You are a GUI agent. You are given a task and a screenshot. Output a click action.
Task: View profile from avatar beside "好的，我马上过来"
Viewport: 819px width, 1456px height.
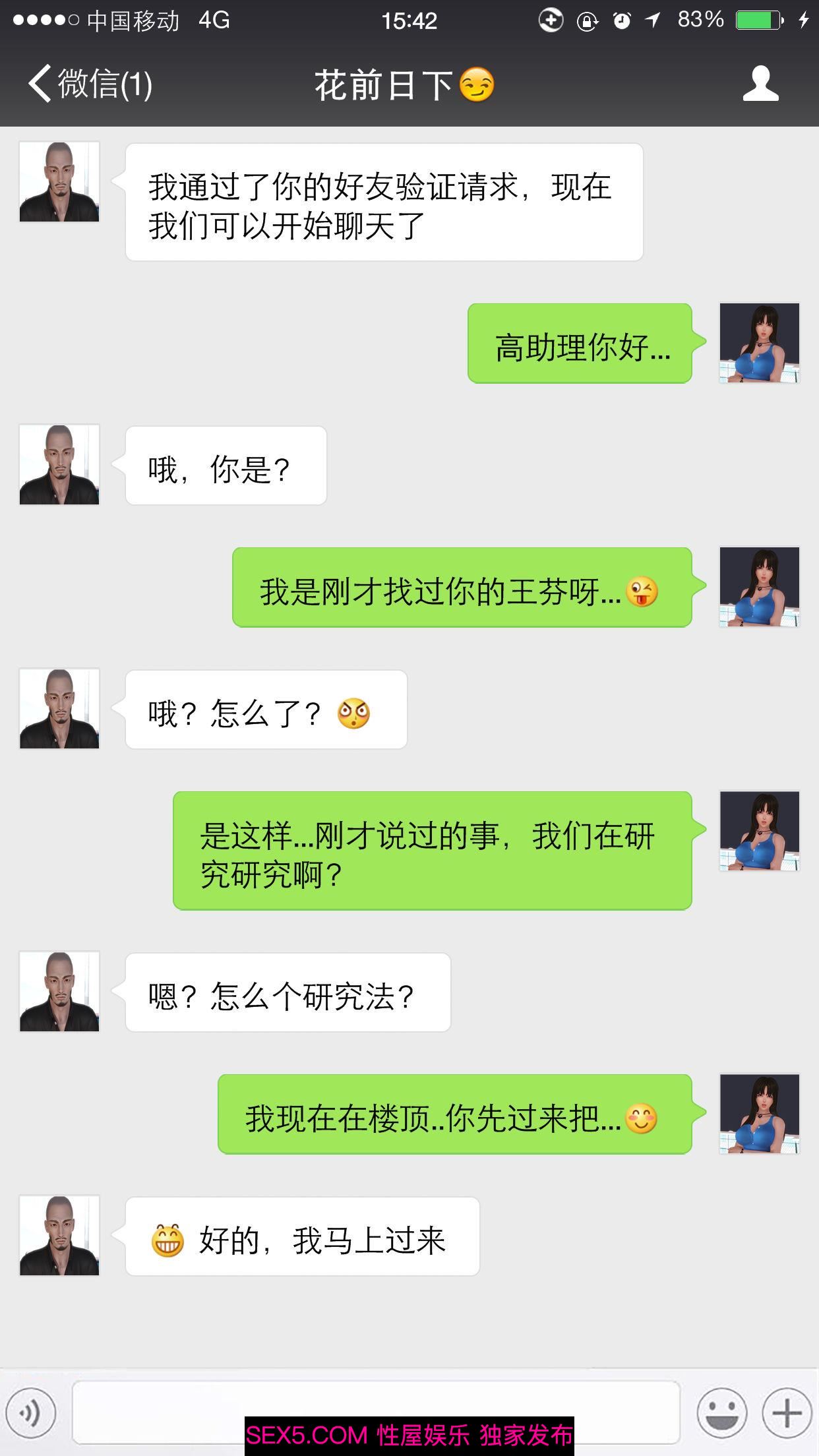[x=59, y=1236]
